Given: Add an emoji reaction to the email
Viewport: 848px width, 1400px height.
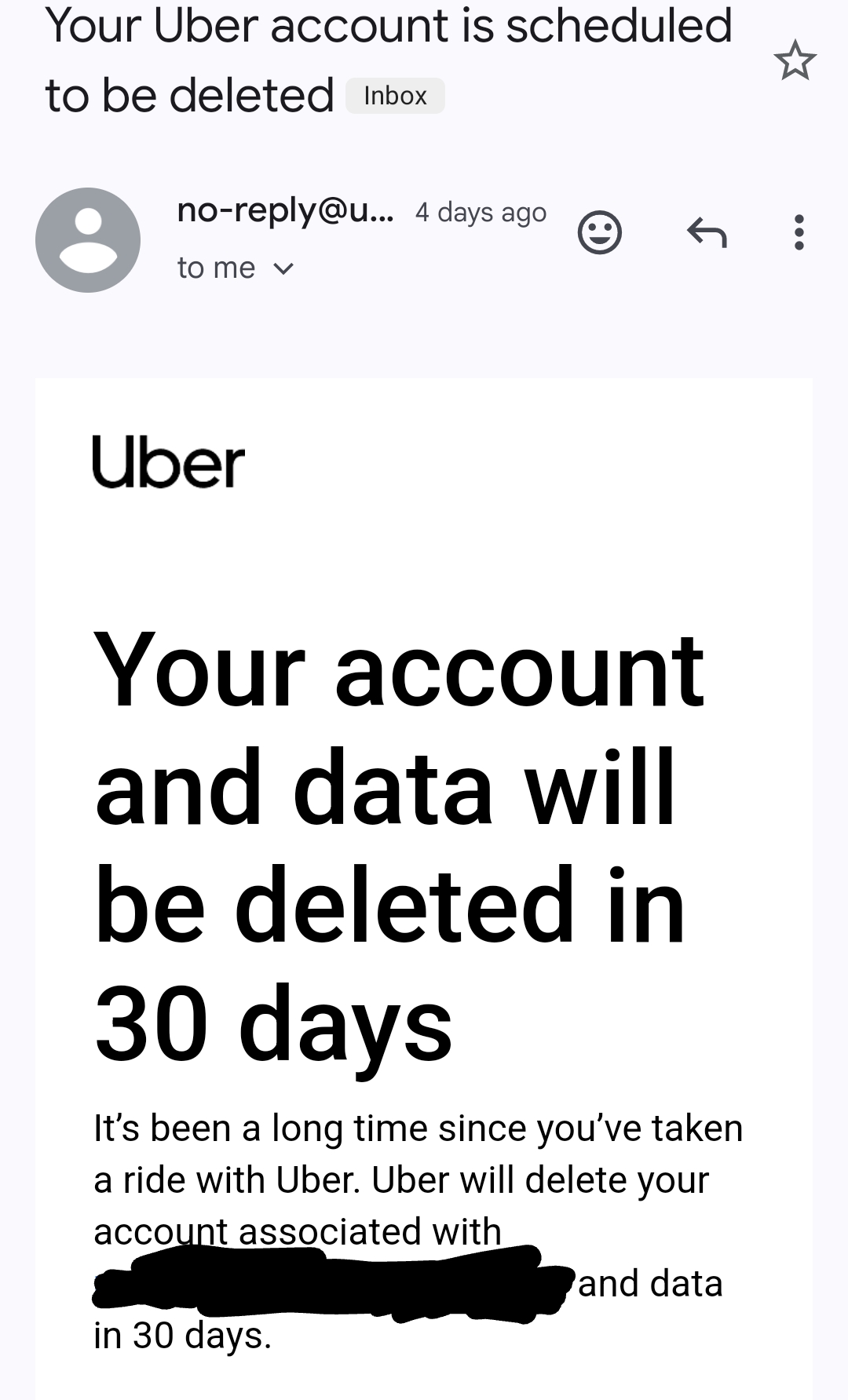Looking at the screenshot, I should [x=600, y=232].
